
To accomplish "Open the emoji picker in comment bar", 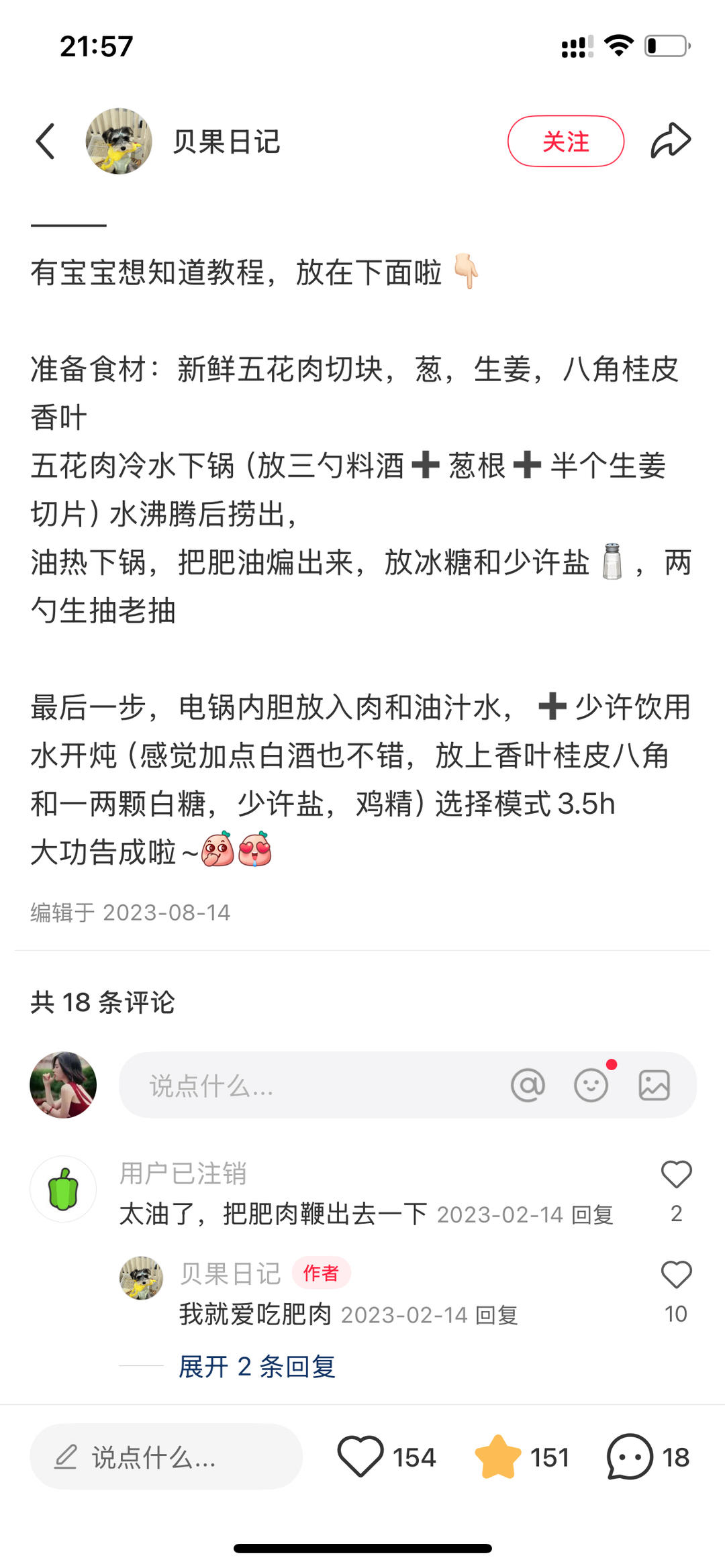I will [x=591, y=1084].
